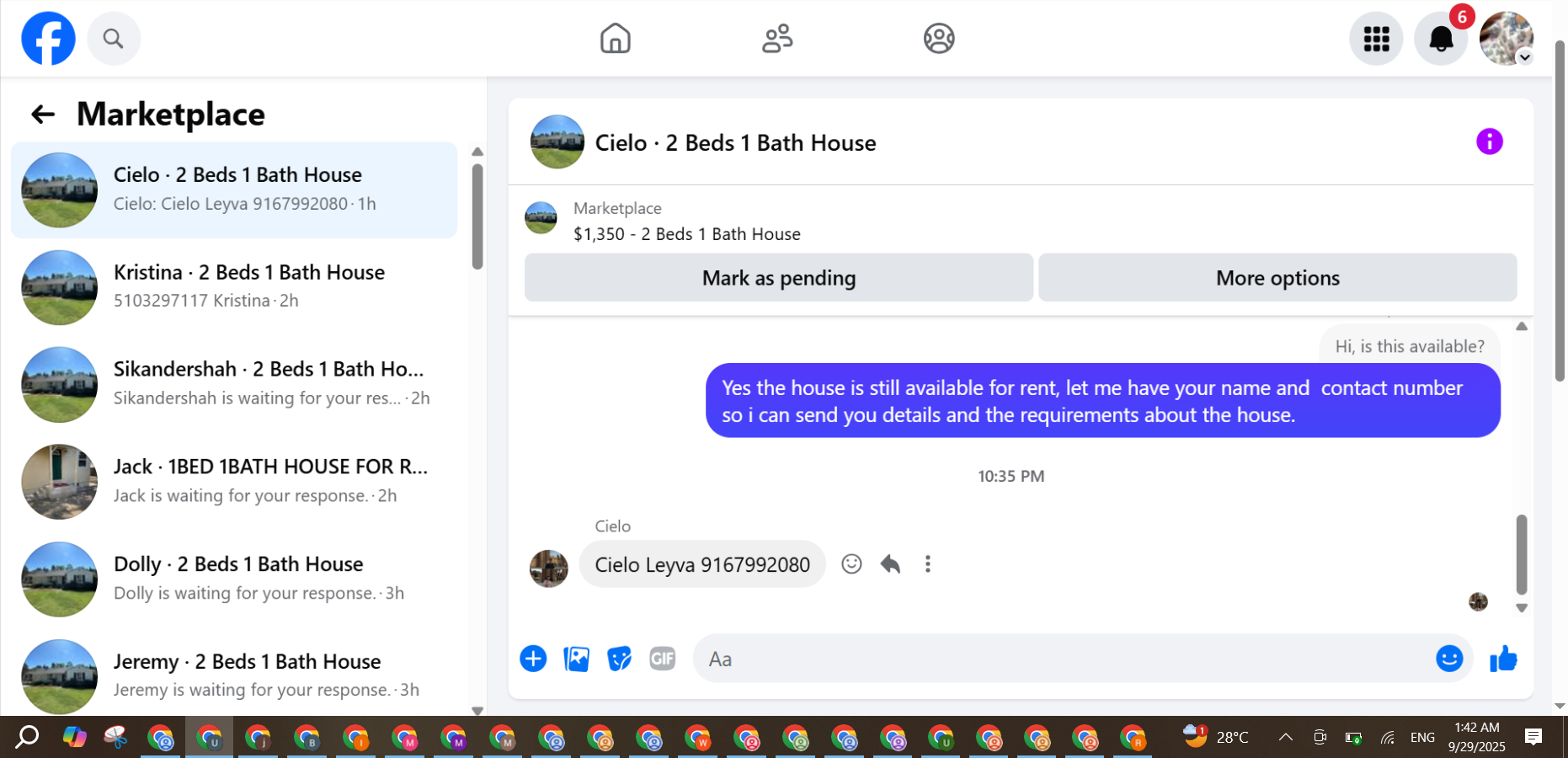Send a thumbs-up like
Screen dimensions: 1568x758
click(x=1503, y=659)
